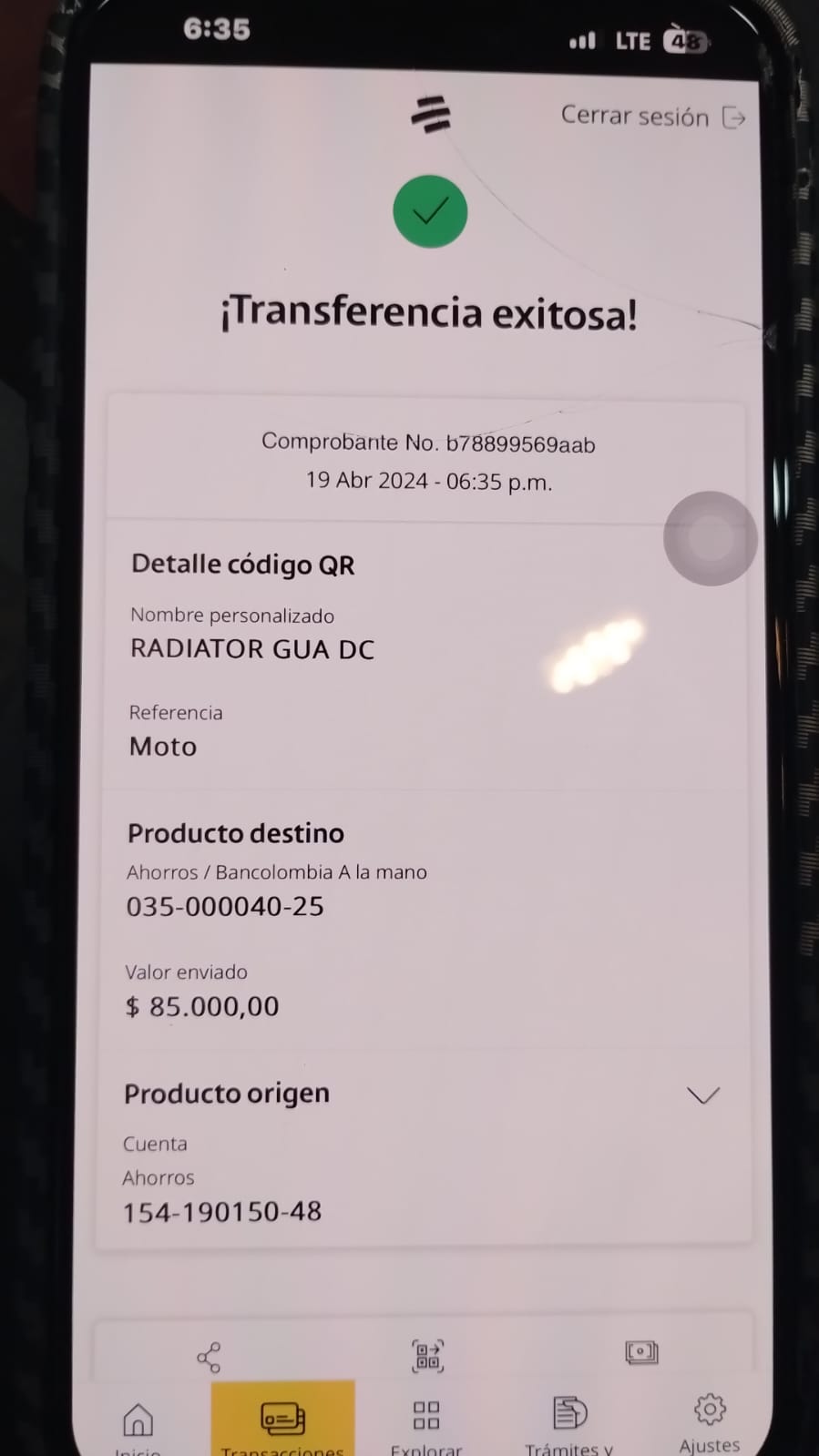The image size is (819, 1456).
Task: Open the Transacciones tab
Action: click(282, 1420)
